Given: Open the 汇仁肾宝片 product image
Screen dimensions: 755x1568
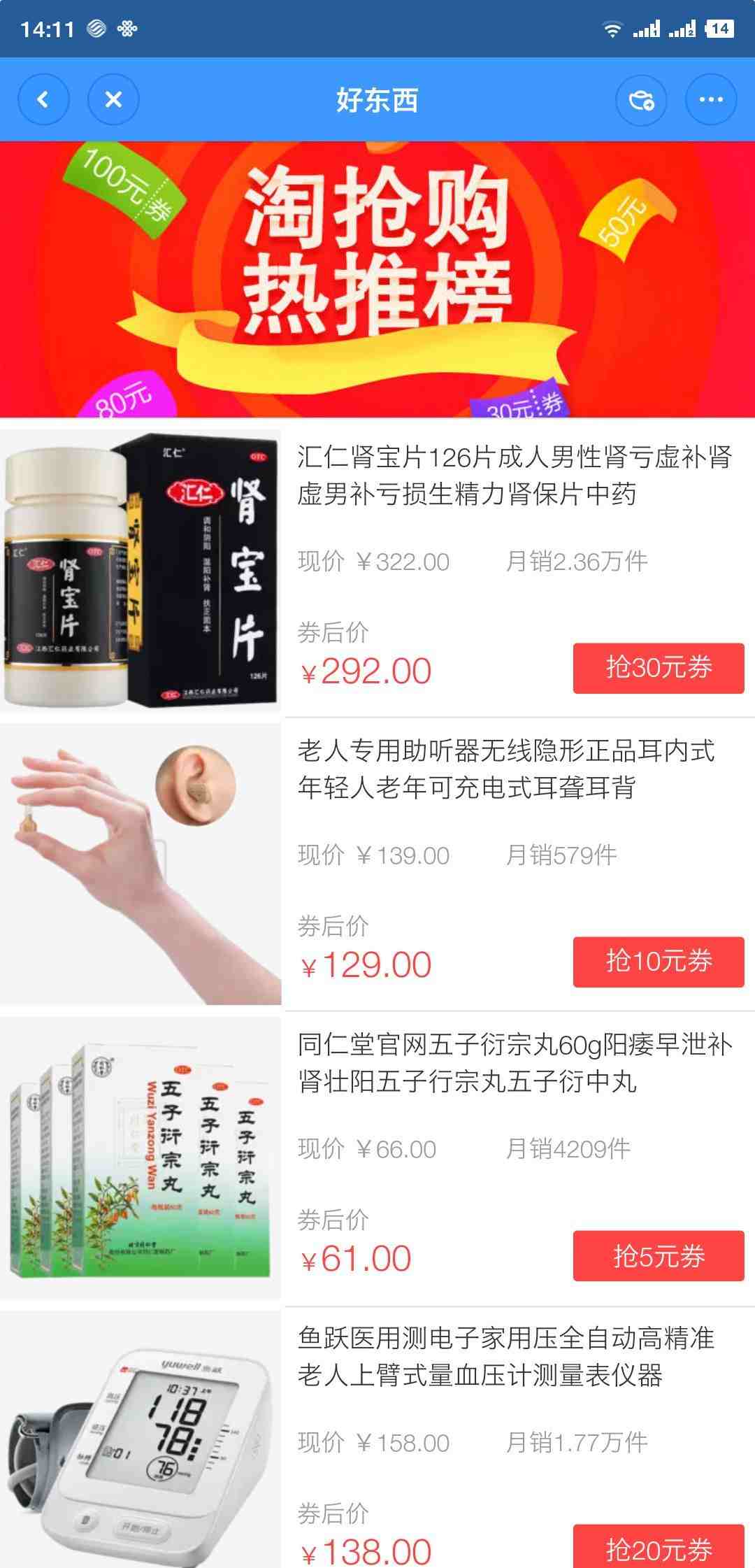Looking at the screenshot, I should point(140,570).
